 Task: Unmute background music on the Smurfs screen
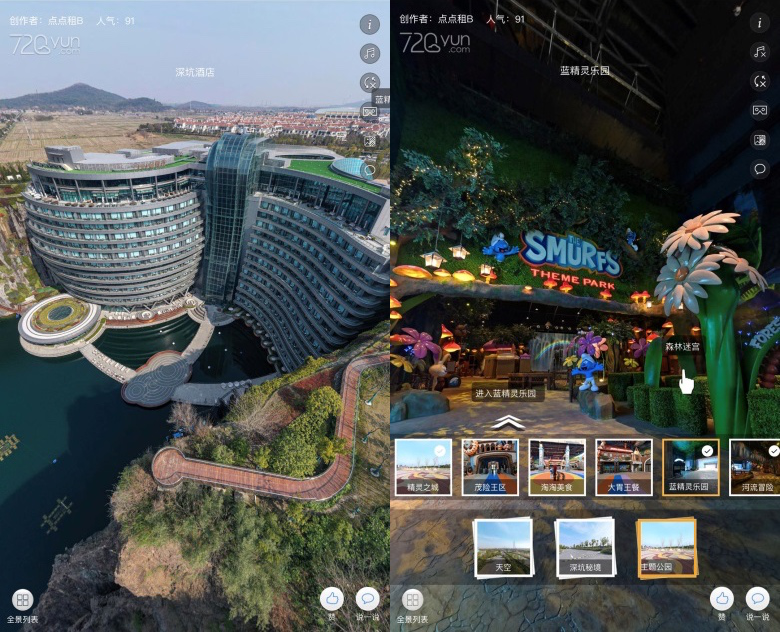click(x=759, y=52)
